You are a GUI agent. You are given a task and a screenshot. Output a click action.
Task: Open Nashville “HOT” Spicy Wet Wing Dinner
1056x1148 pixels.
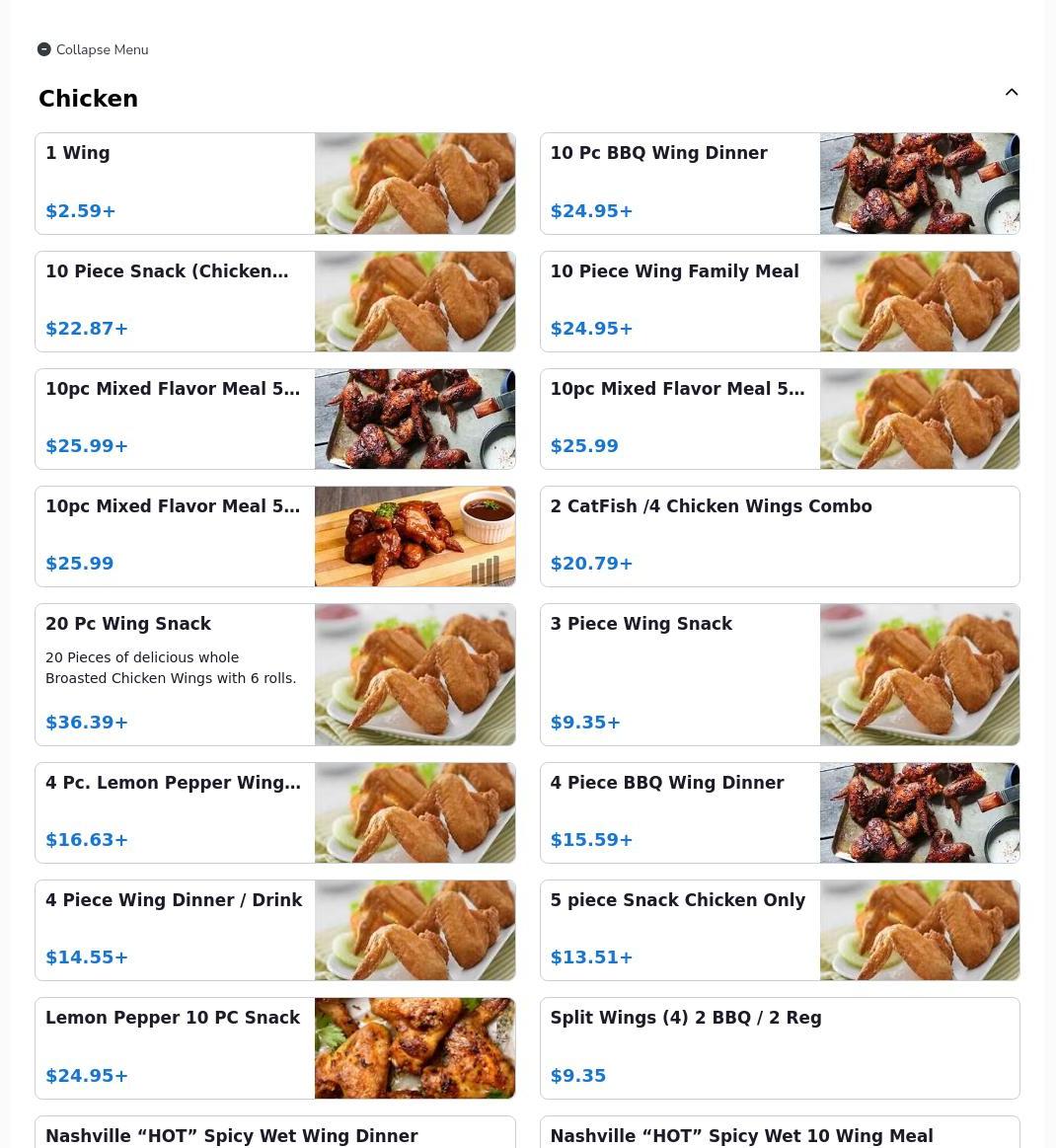[274, 1134]
